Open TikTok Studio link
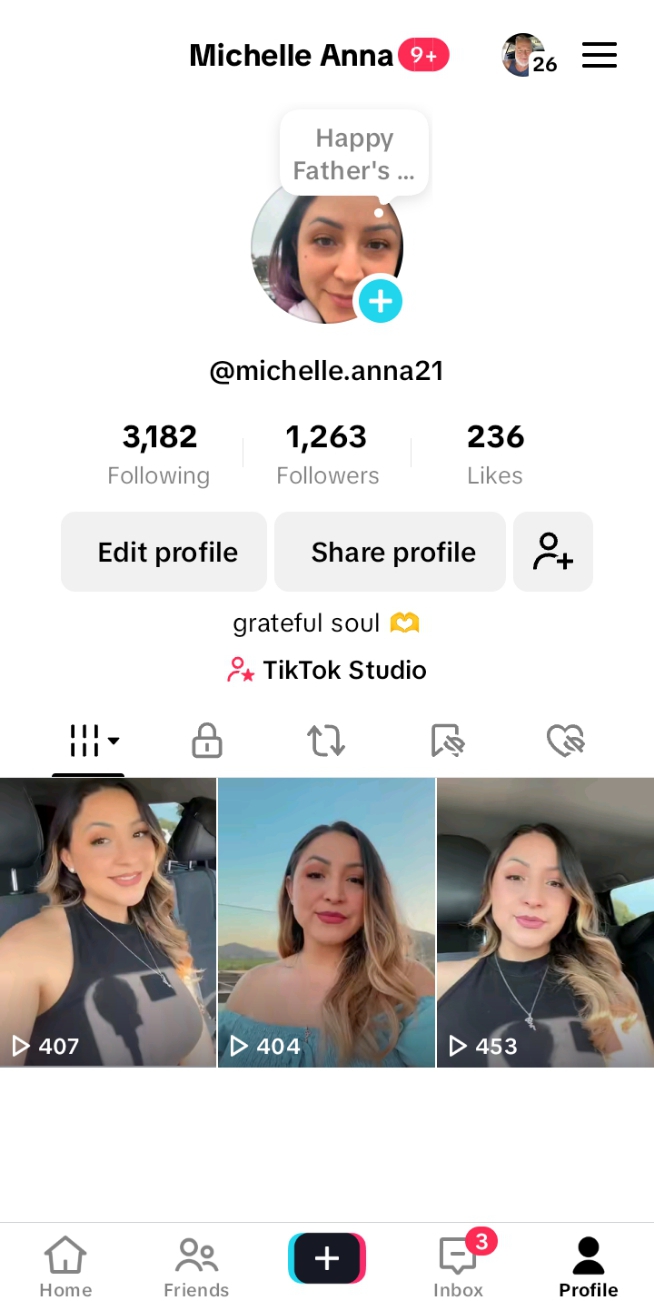This screenshot has height=1301, width=654. 327,670
